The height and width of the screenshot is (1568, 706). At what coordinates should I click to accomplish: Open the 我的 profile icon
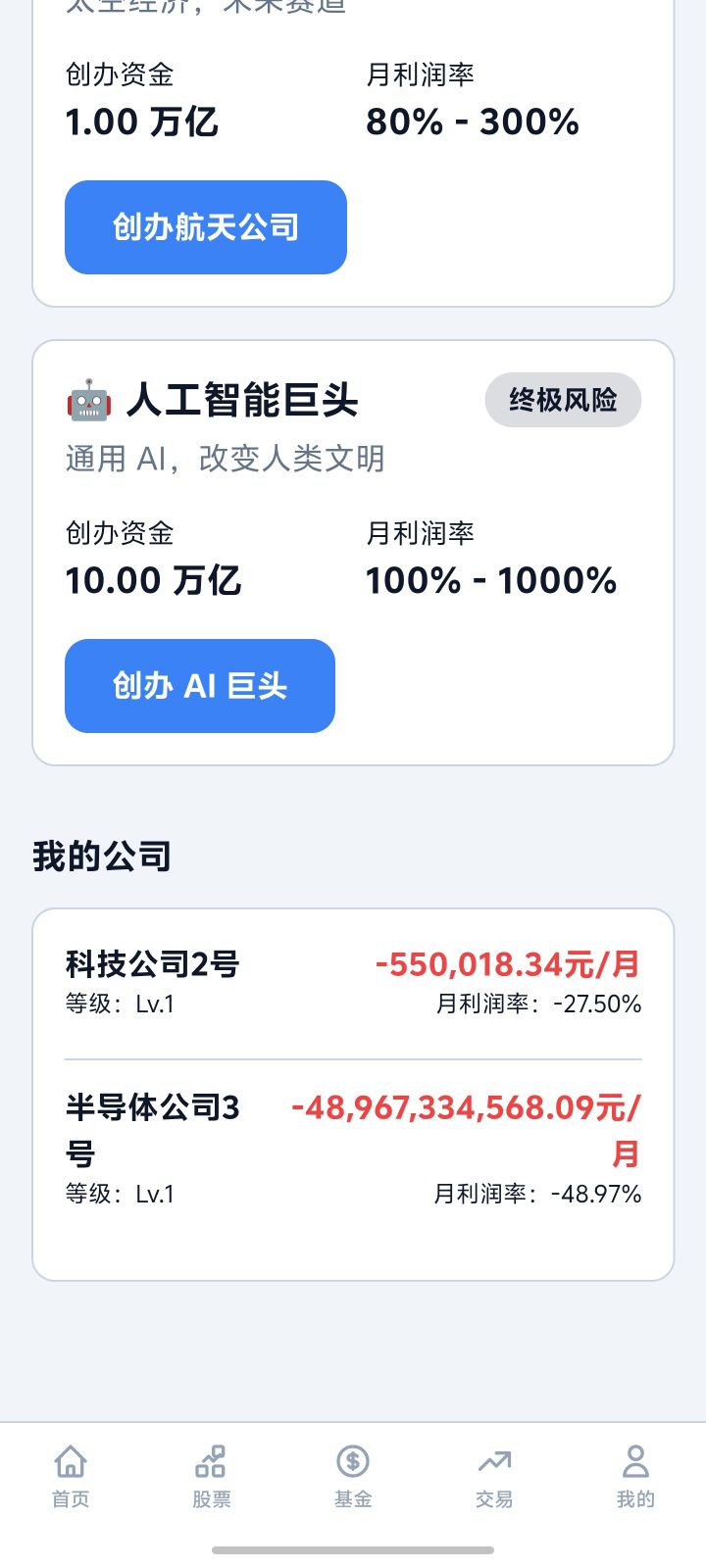tap(635, 1460)
